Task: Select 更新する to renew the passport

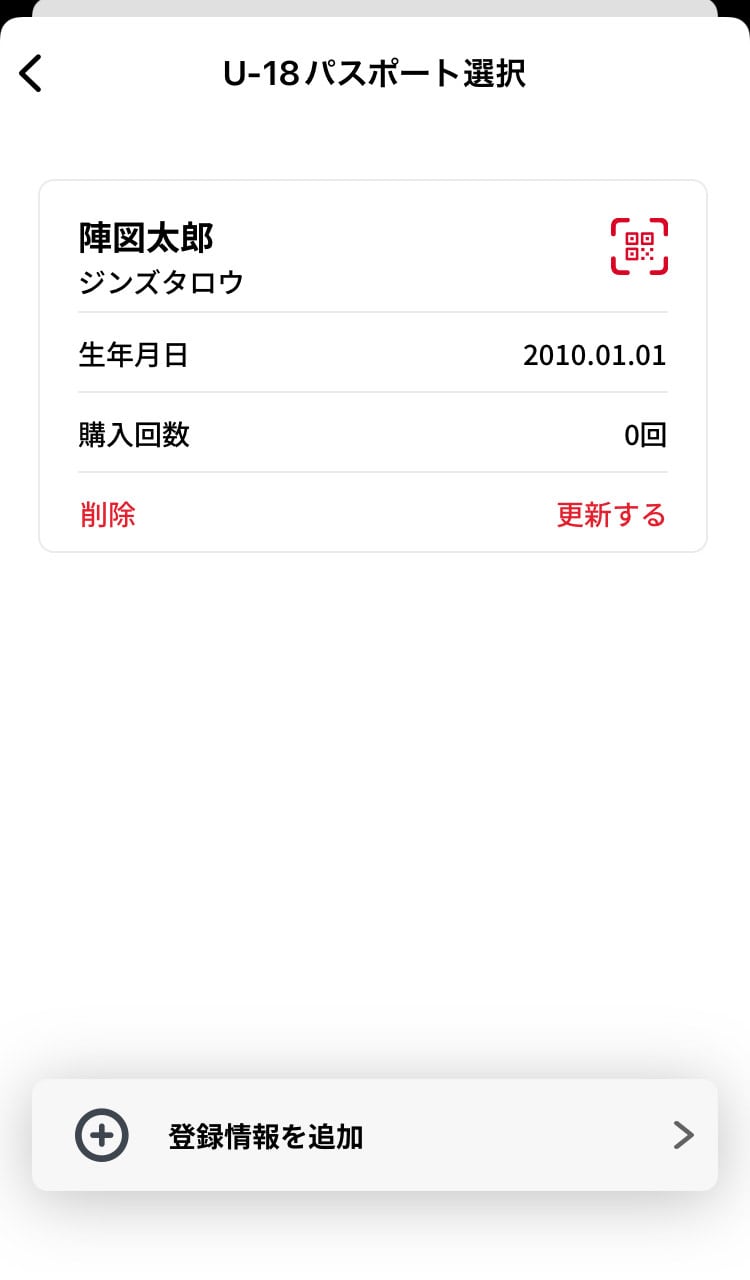Action: (611, 515)
